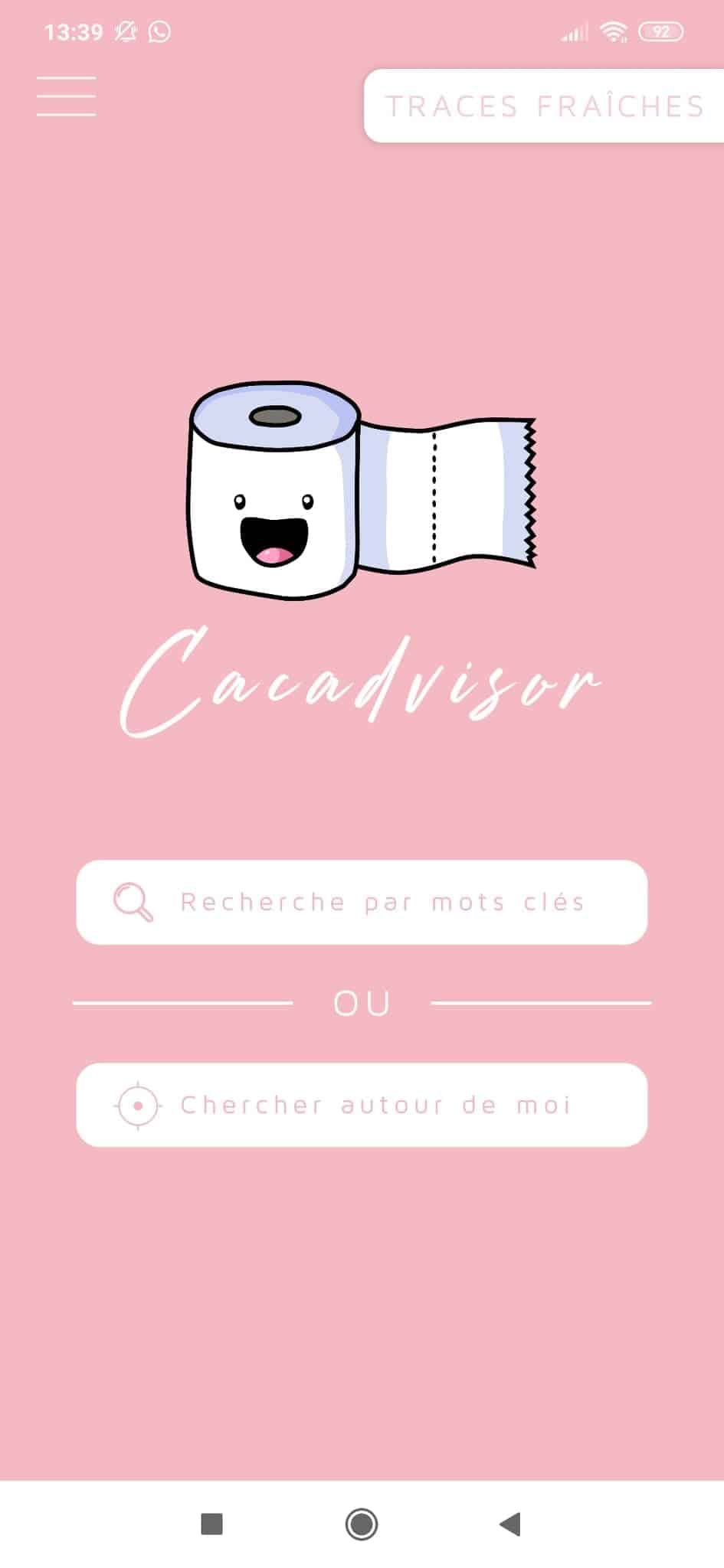
Task: Open the hamburger menu
Action: point(66,96)
